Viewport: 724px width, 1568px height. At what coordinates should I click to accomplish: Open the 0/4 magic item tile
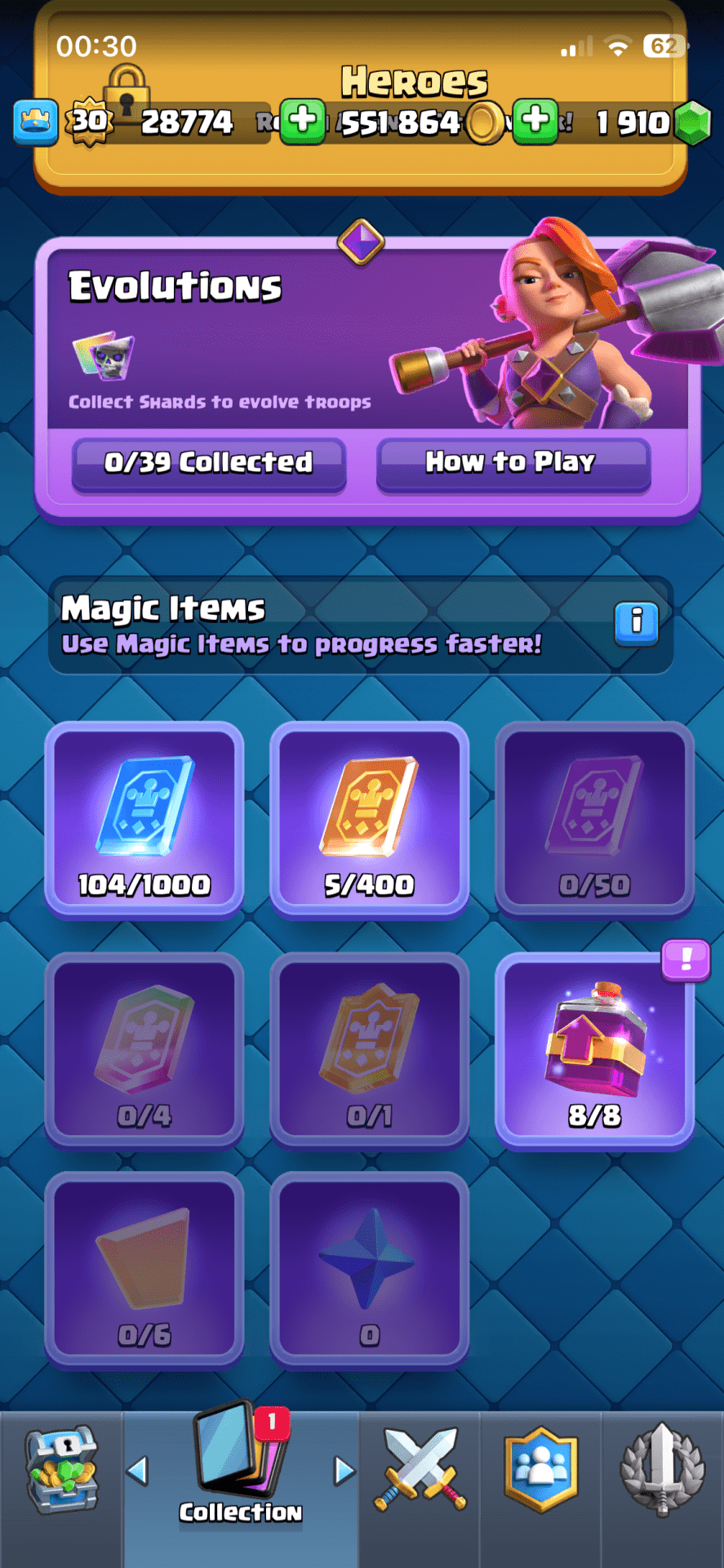click(144, 1050)
